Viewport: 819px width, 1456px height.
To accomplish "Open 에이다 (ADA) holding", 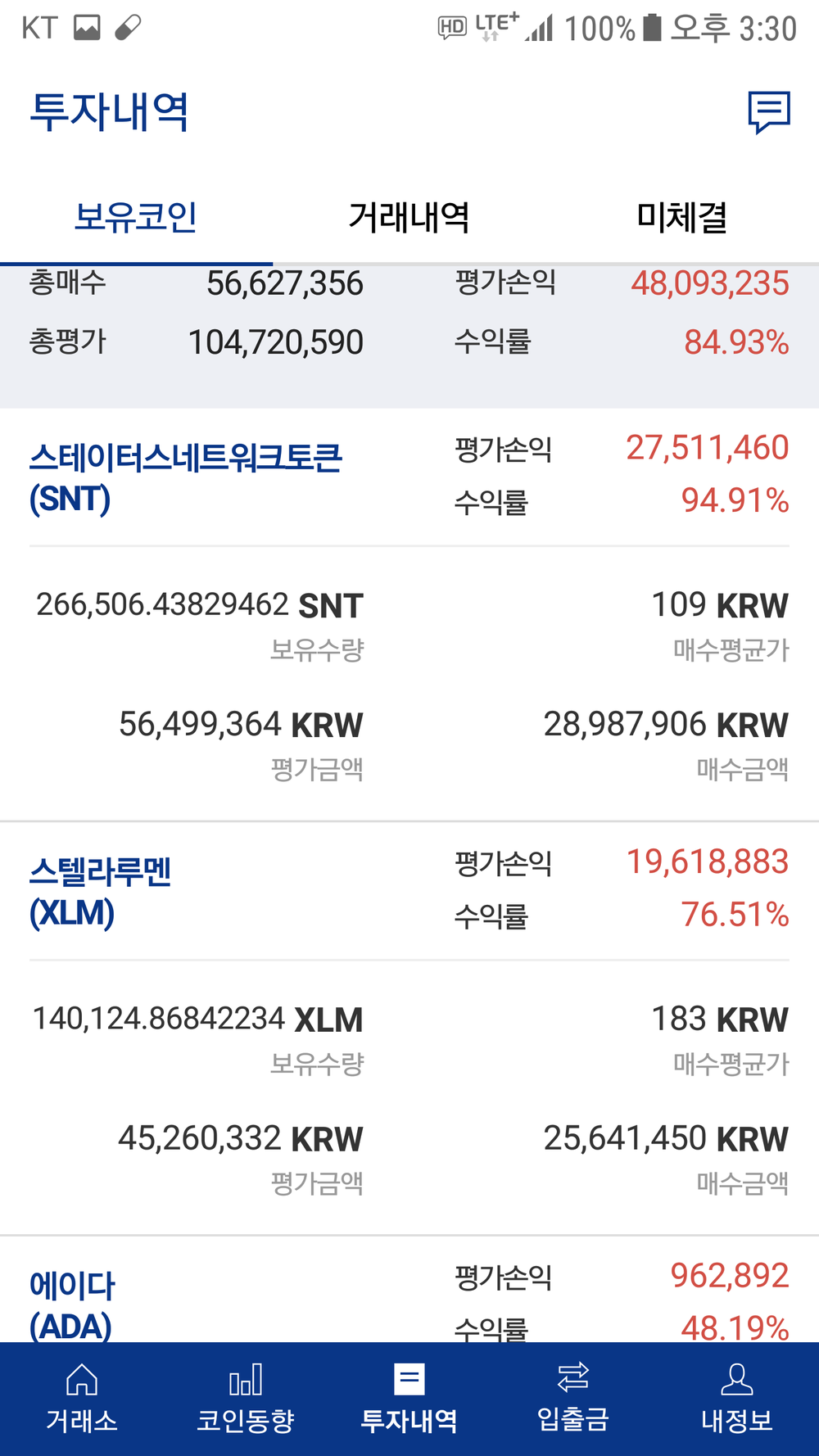I will point(73,1304).
